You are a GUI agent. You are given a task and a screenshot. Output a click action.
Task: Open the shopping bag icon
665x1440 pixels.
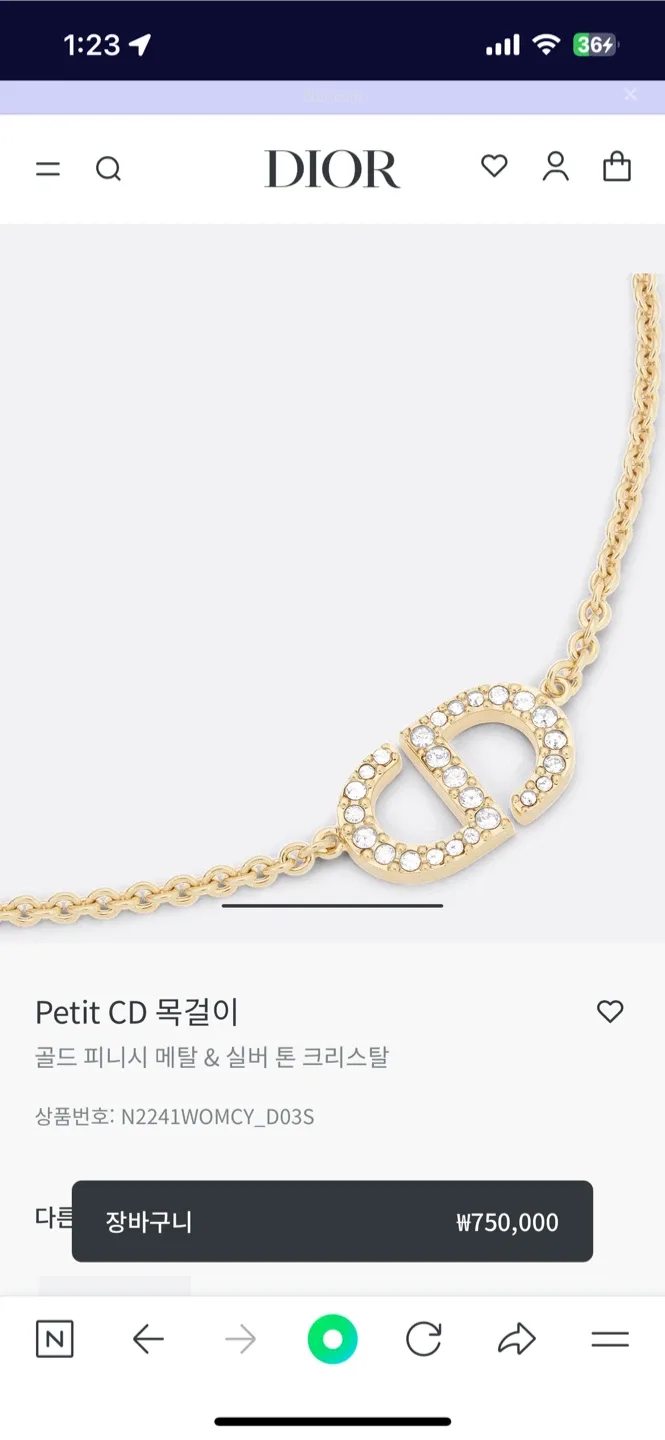point(617,166)
